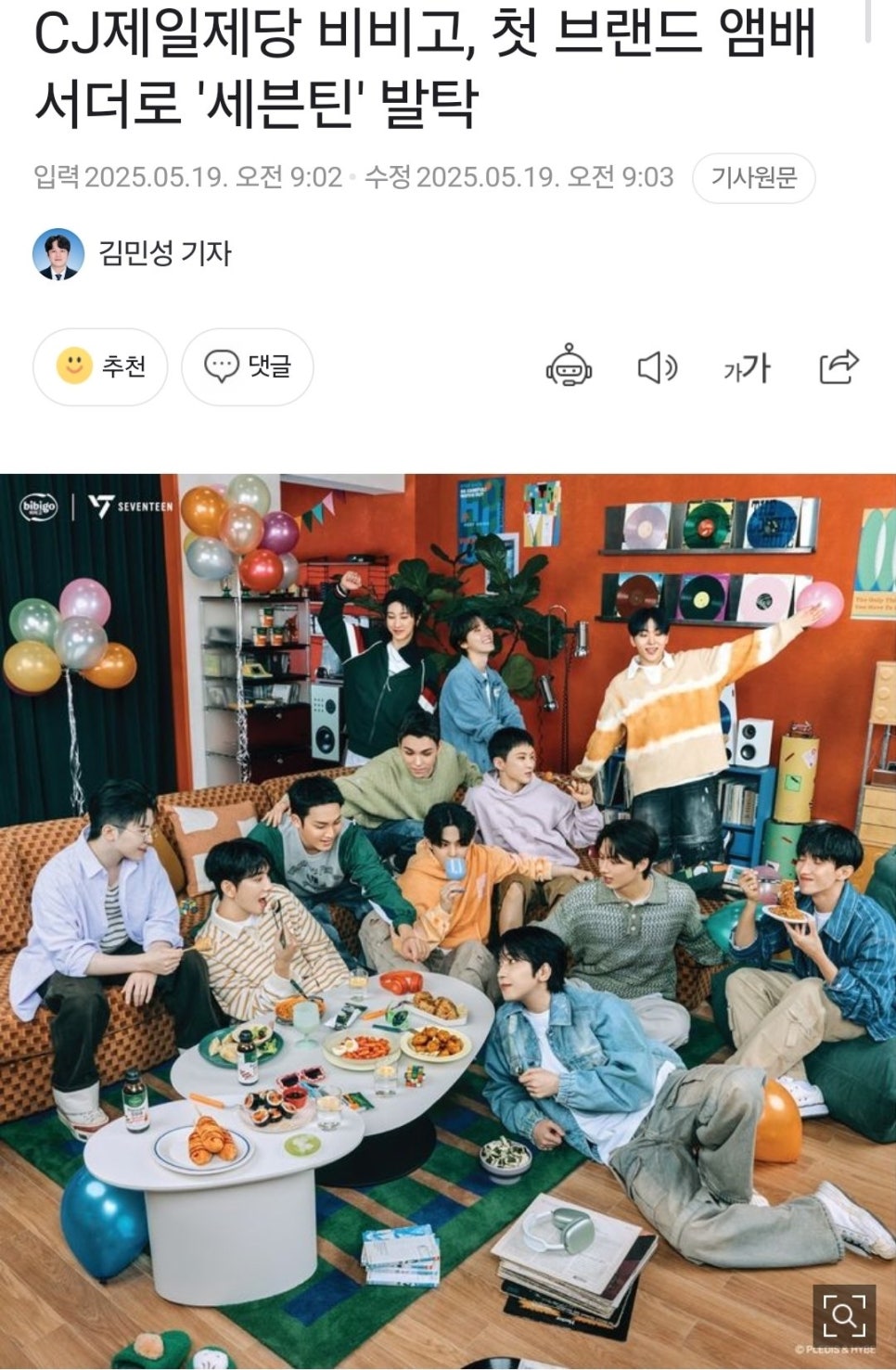896x1370 pixels.
Task: Change the article font size
Action: point(747,368)
